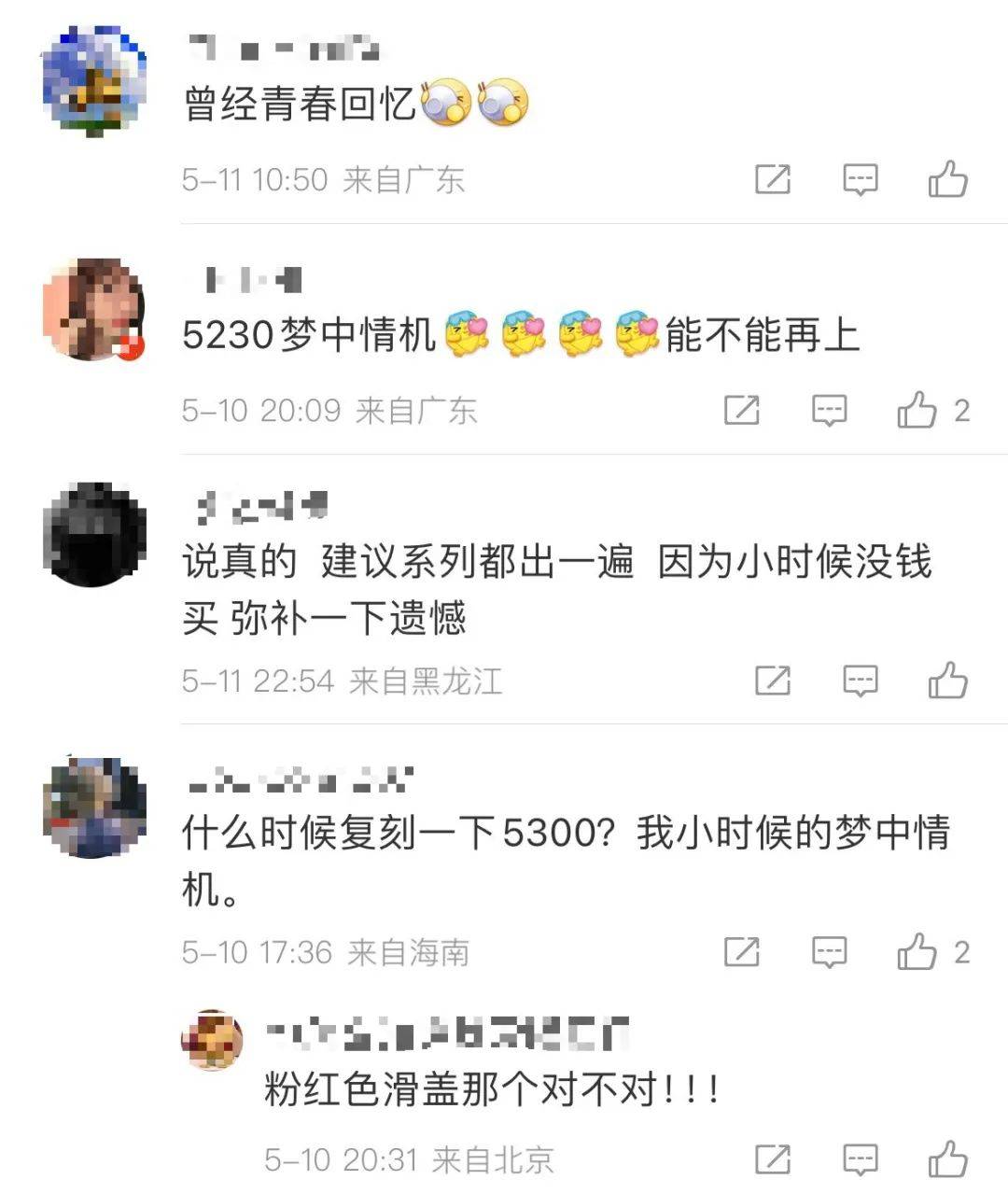The image size is (1008, 1193).
Task: Reply to the 复刻一下5300 comment
Action: [829, 952]
